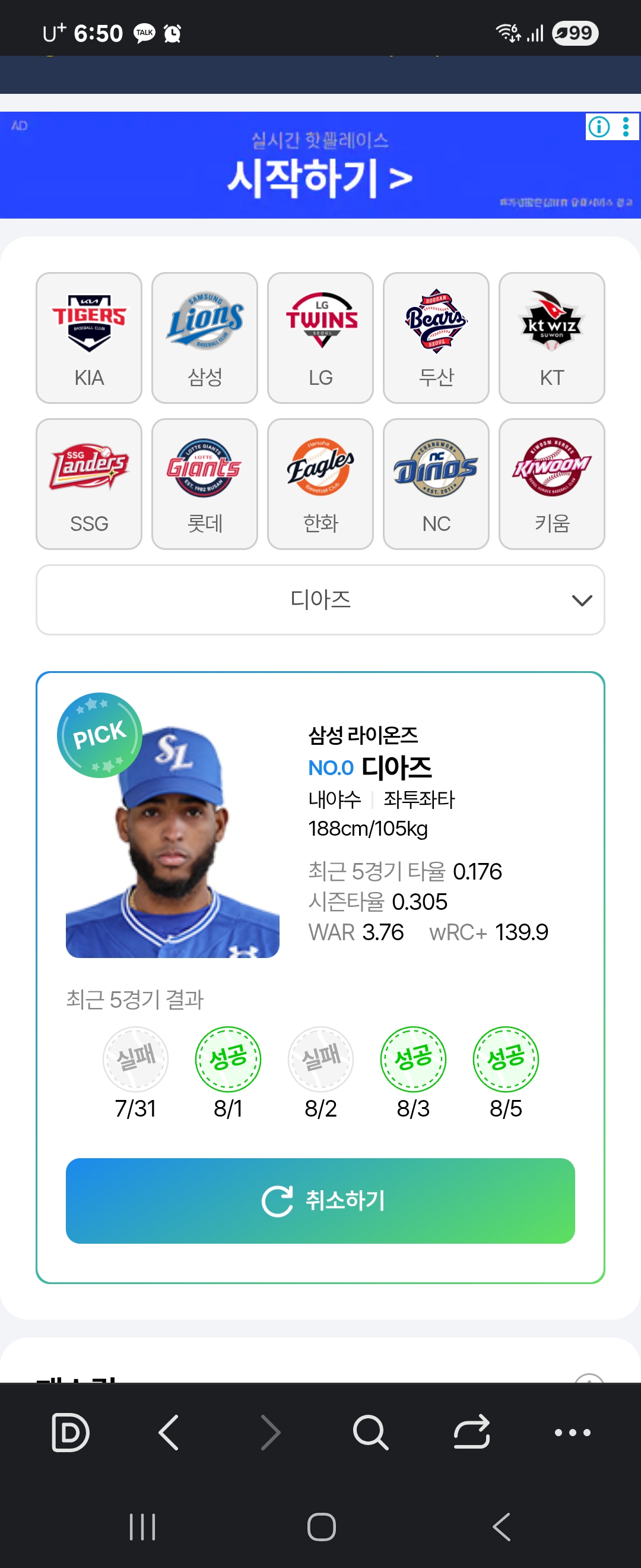Pick the 한화 Eagles team
The image size is (641, 1568).
click(x=320, y=483)
